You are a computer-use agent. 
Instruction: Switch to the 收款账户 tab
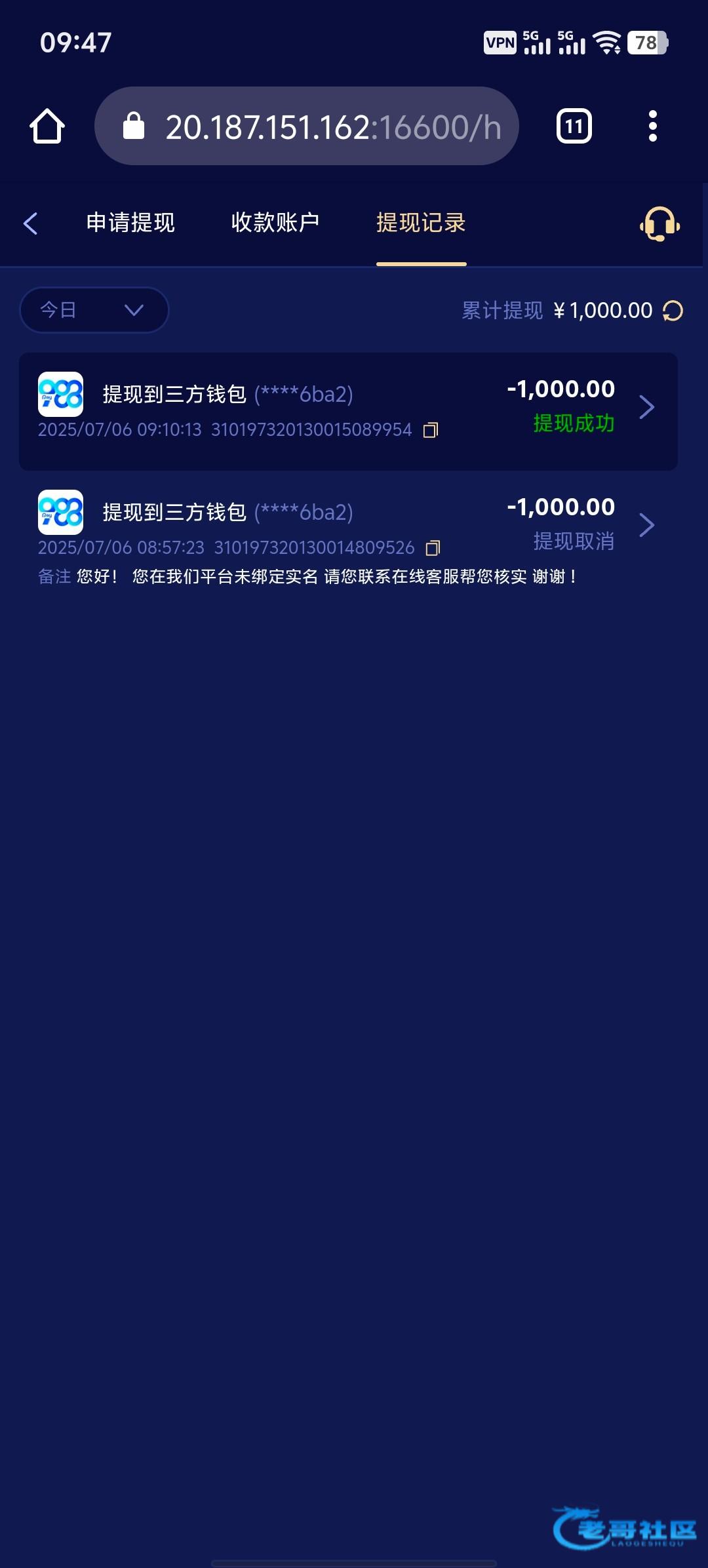point(275,223)
